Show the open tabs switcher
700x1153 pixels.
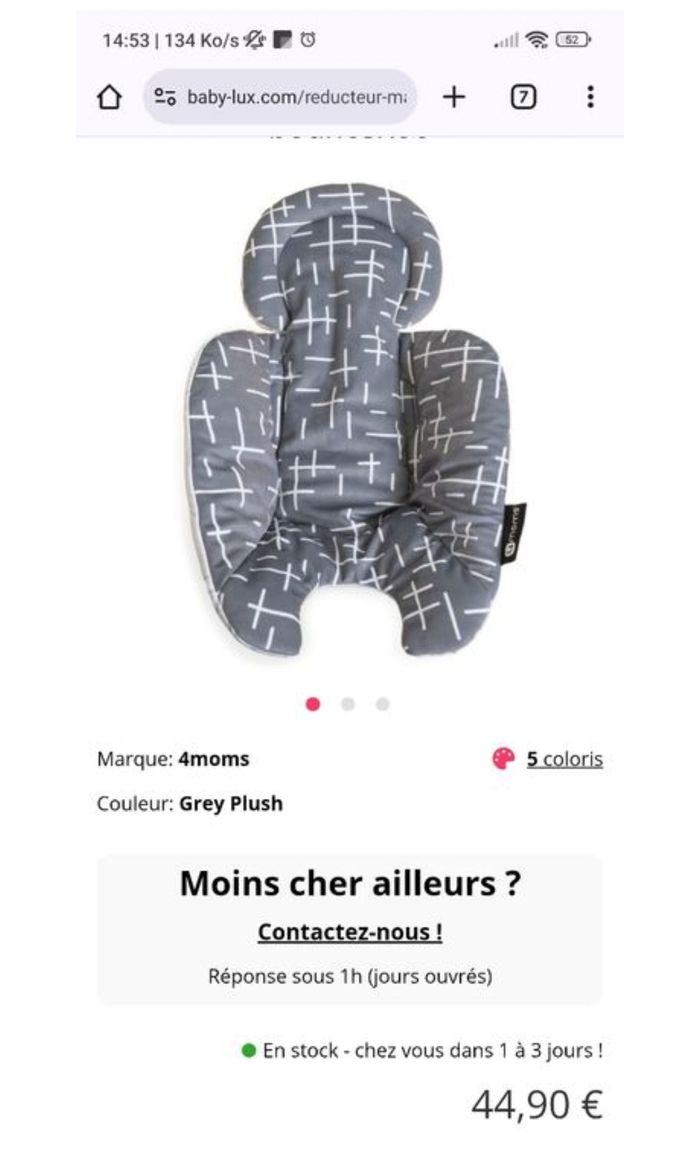pos(524,97)
